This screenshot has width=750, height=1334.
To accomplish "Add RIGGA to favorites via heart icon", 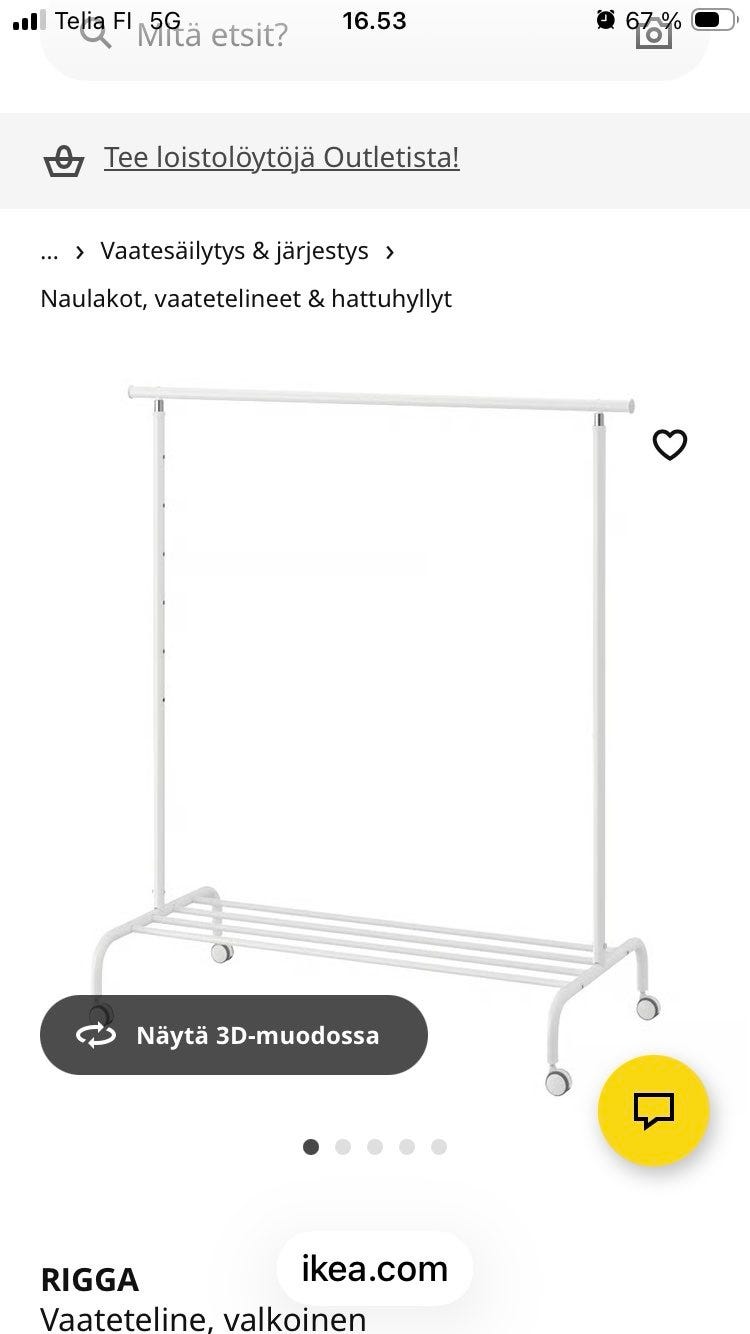I will pos(669,444).
